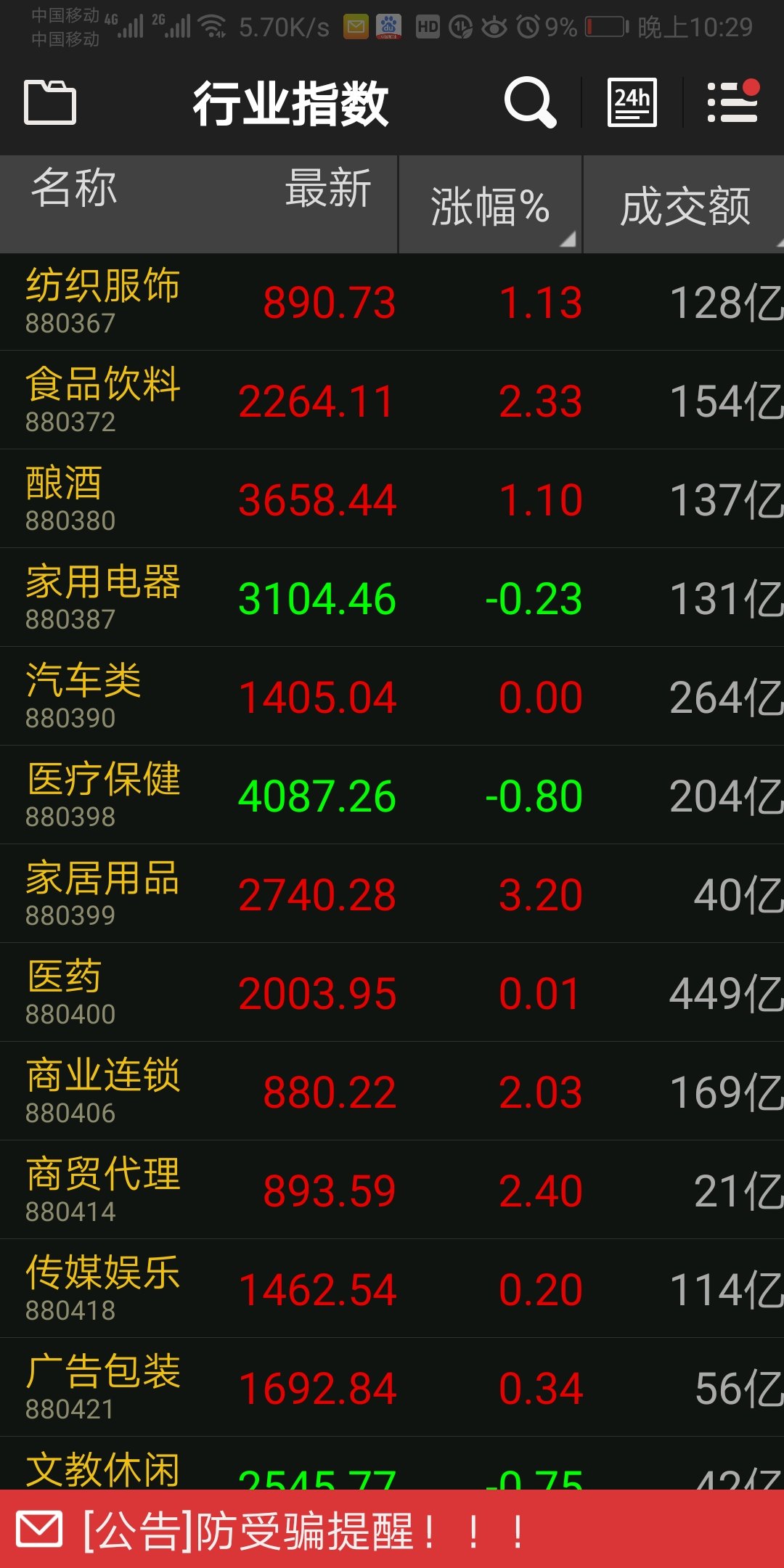Open the 家居用品 880399 index row
The height and width of the screenshot is (1568, 784).
392,894
